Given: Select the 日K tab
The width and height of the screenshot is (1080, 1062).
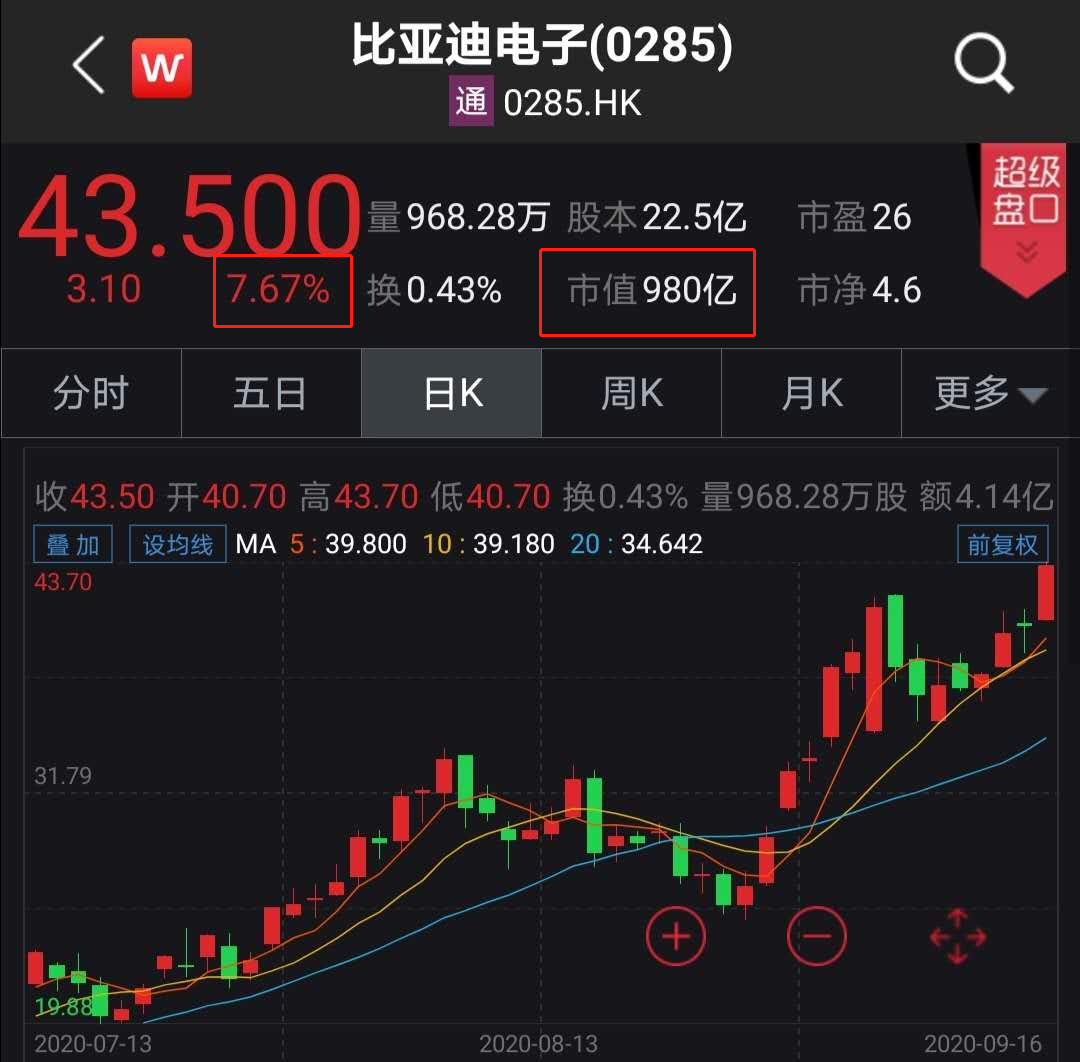Looking at the screenshot, I should (x=452, y=393).
